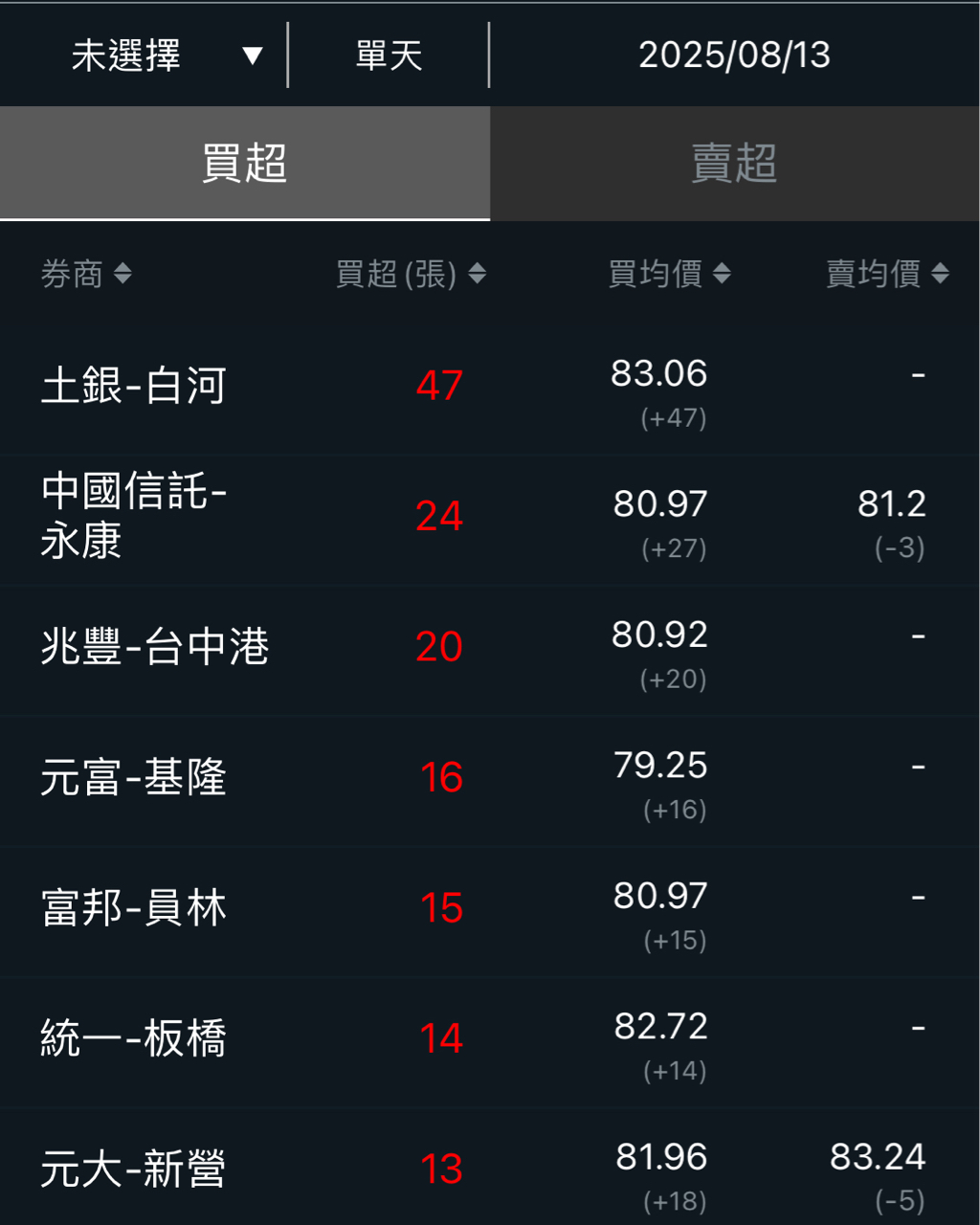Viewport: 980px width, 1225px height.
Task: Open broker row 中國信託-永康
Action: coord(490,520)
